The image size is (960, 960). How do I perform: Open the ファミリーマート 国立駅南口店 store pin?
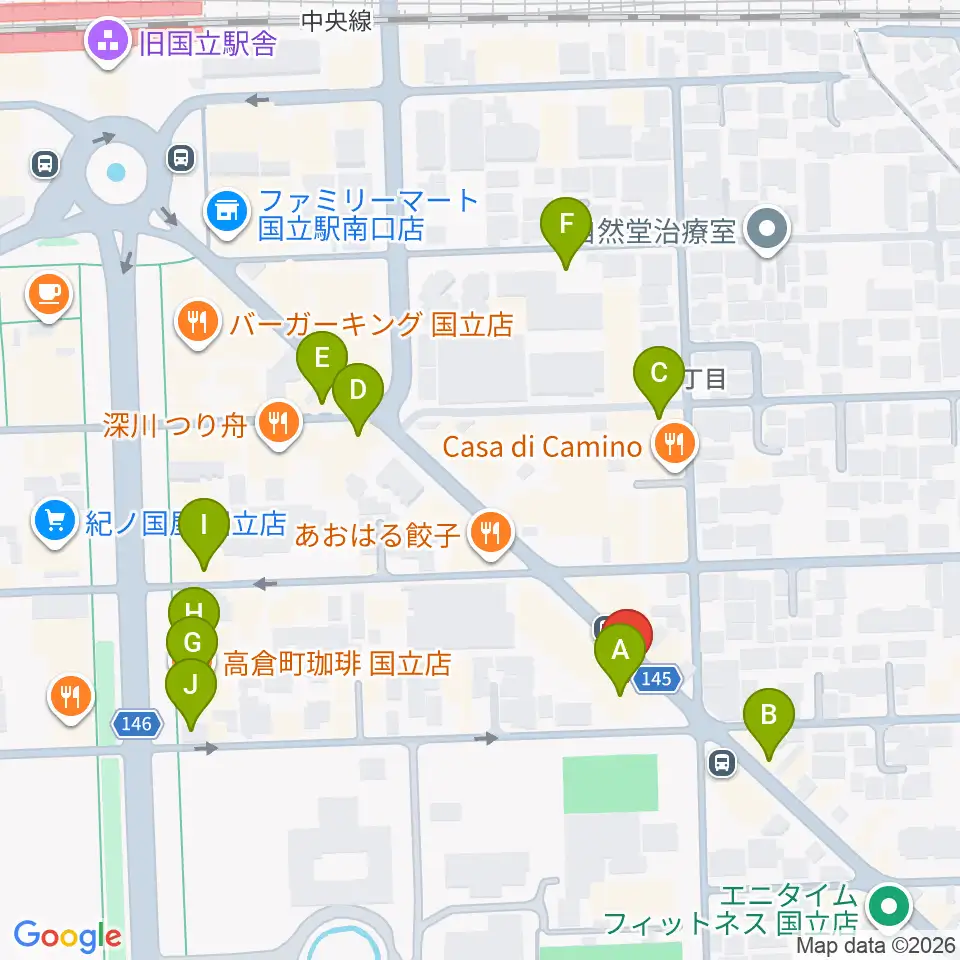227,212
